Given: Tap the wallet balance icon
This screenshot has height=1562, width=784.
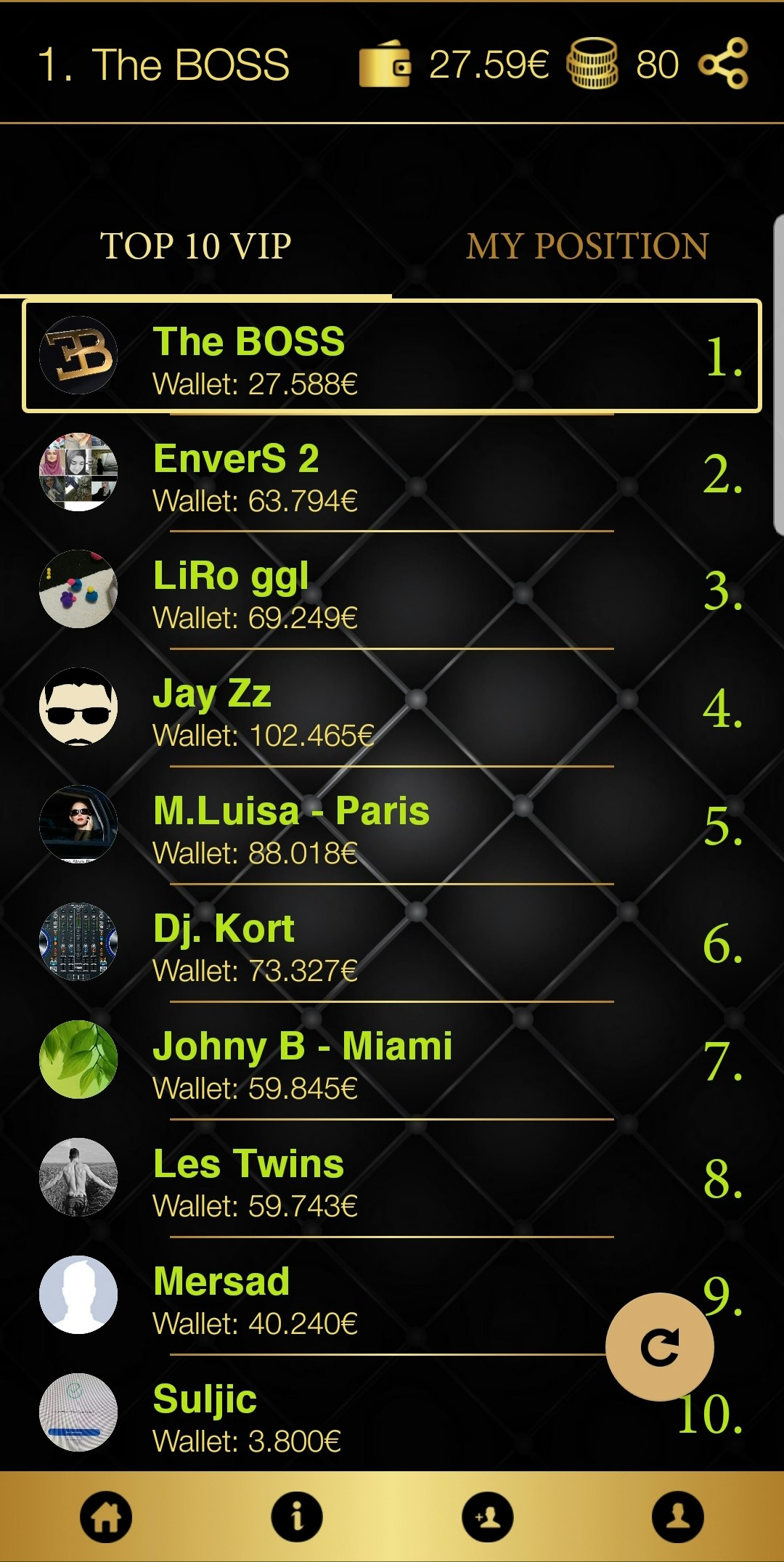Looking at the screenshot, I should coord(385,64).
